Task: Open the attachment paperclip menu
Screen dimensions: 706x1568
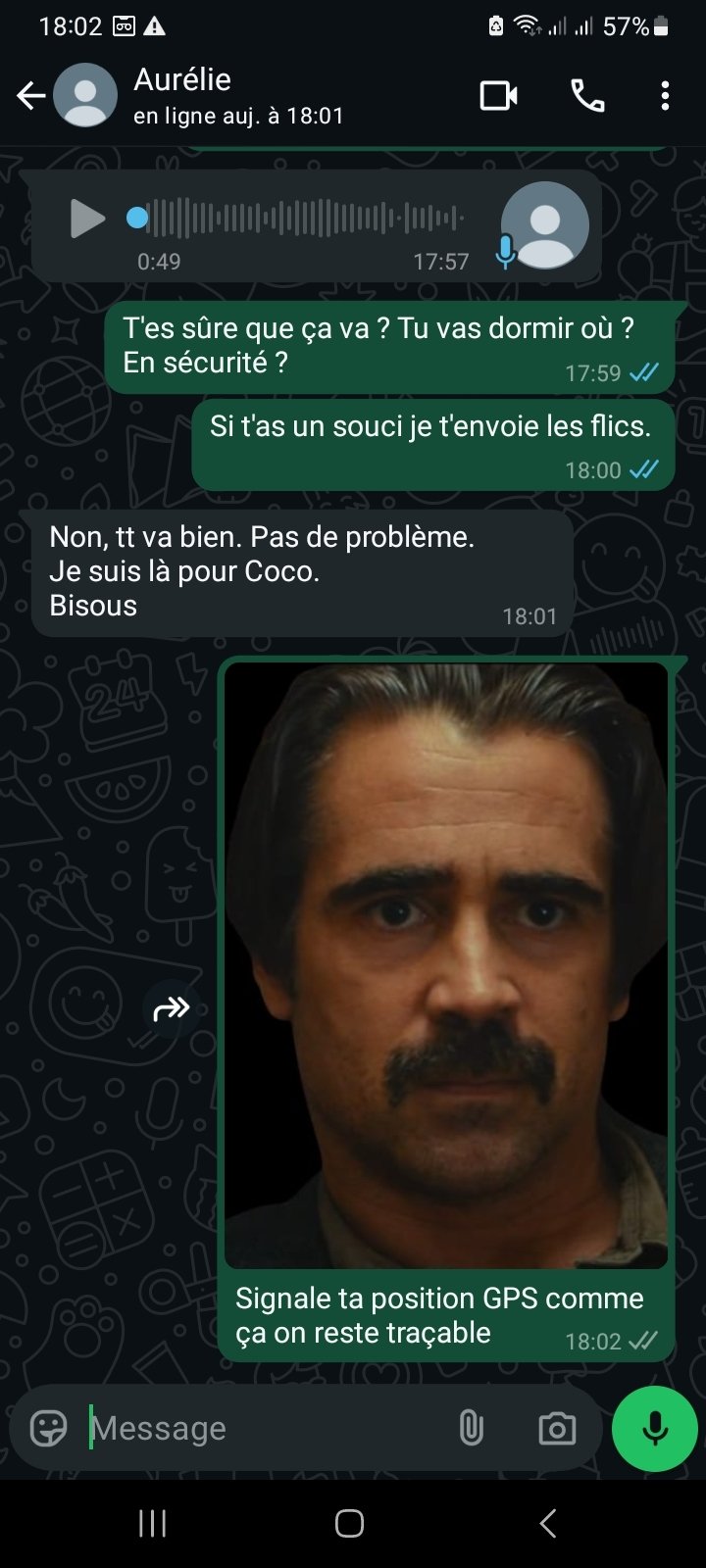Action: click(x=472, y=1429)
